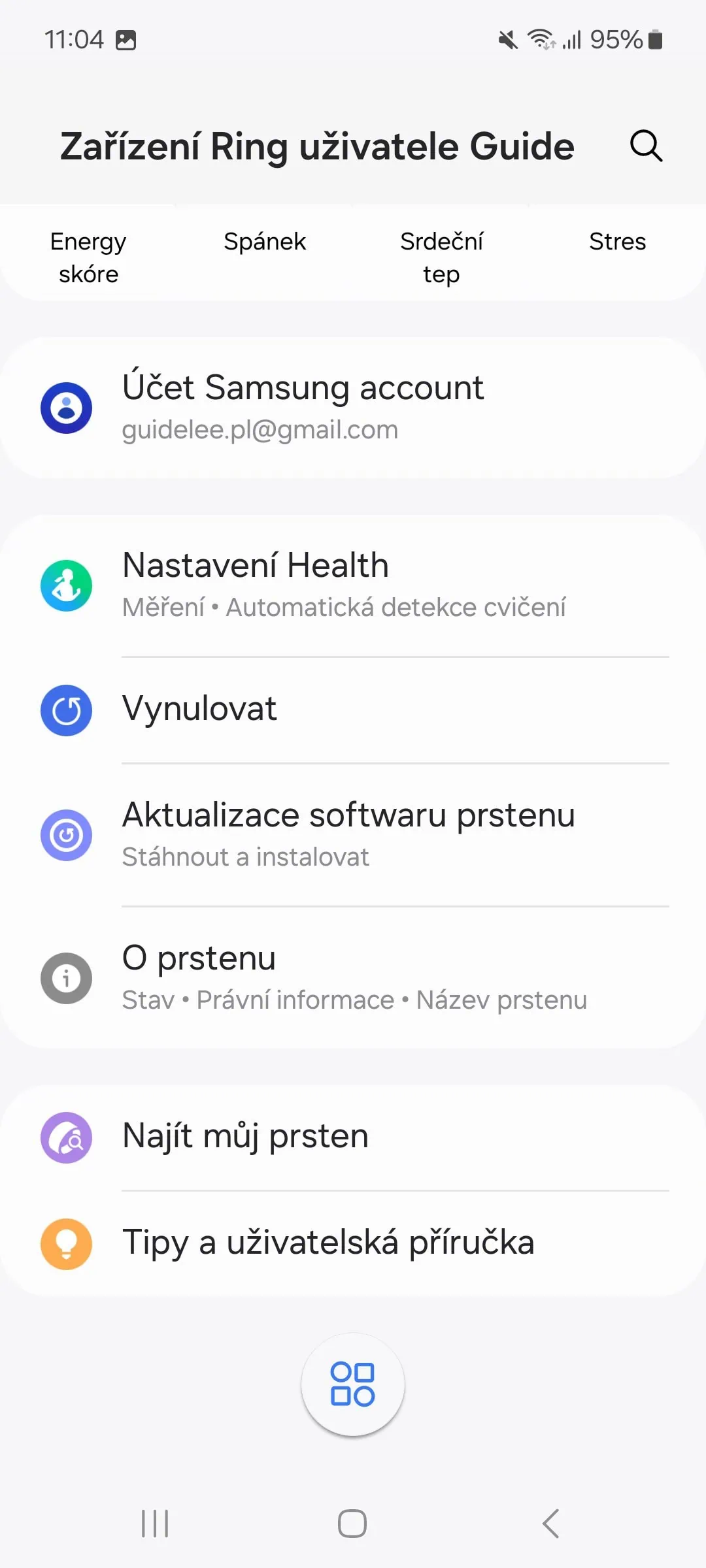Open Energy skóre shortcut

(x=88, y=257)
